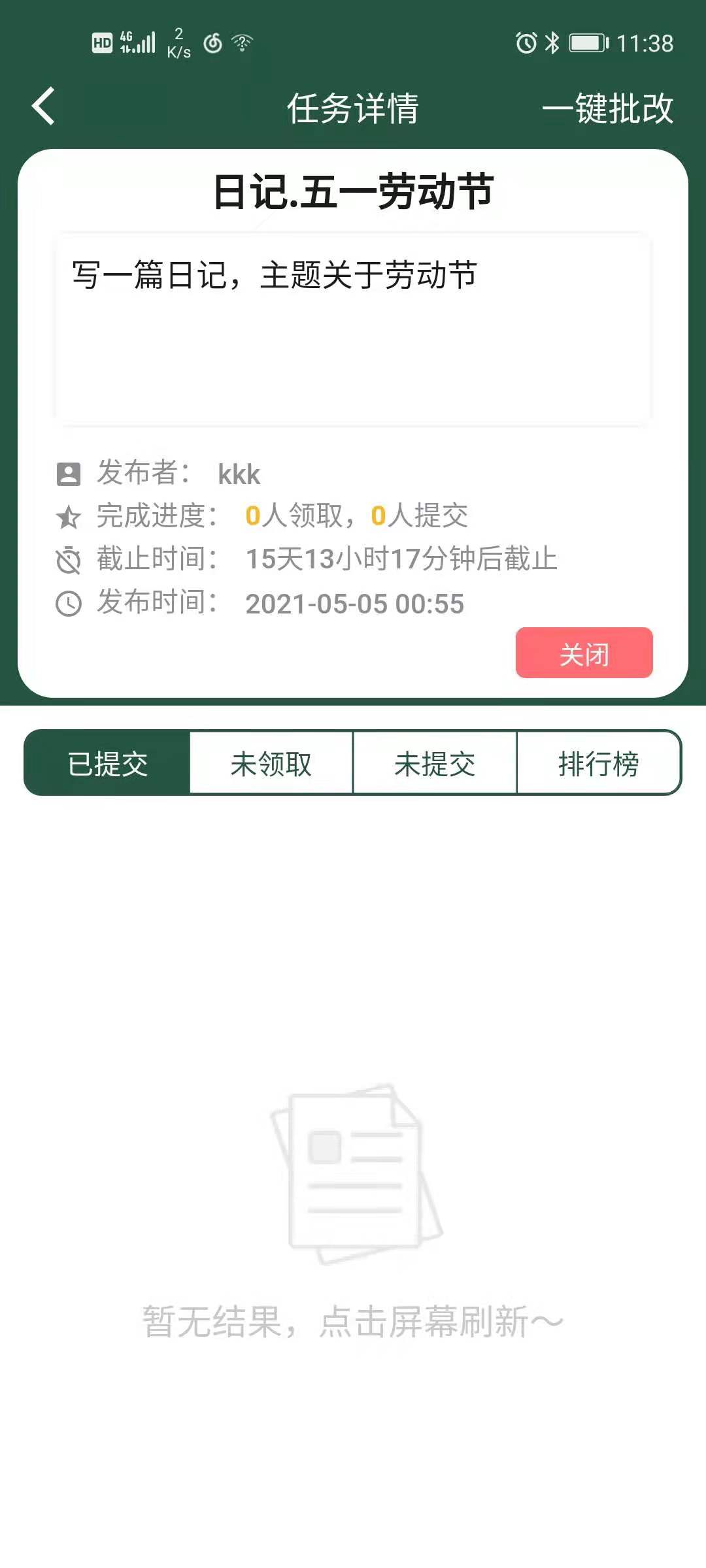Open the 未提交 tab

(x=435, y=763)
